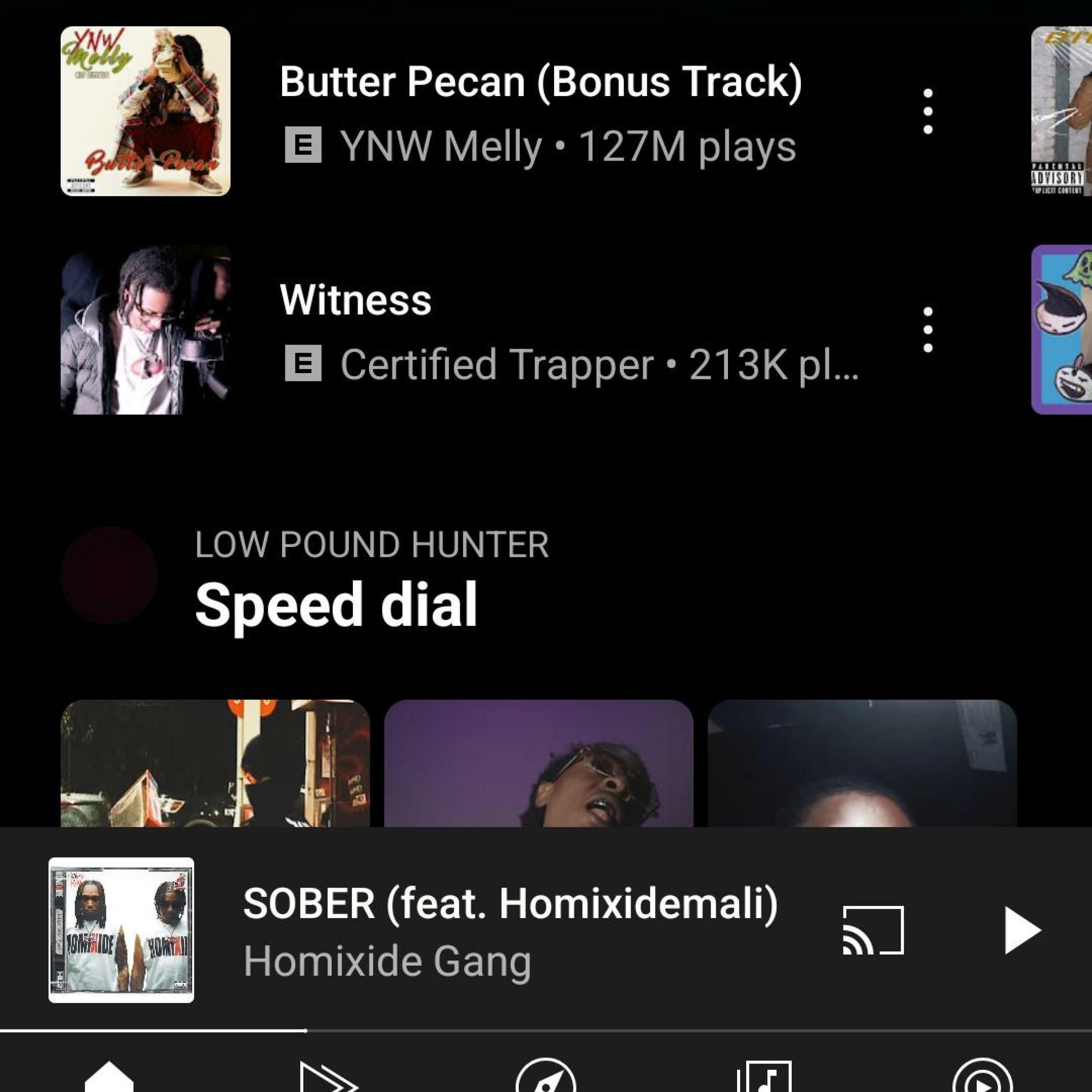This screenshot has height=1092, width=1092.
Task: Open the dark blue Speed dial tile
Action: pos(862,763)
